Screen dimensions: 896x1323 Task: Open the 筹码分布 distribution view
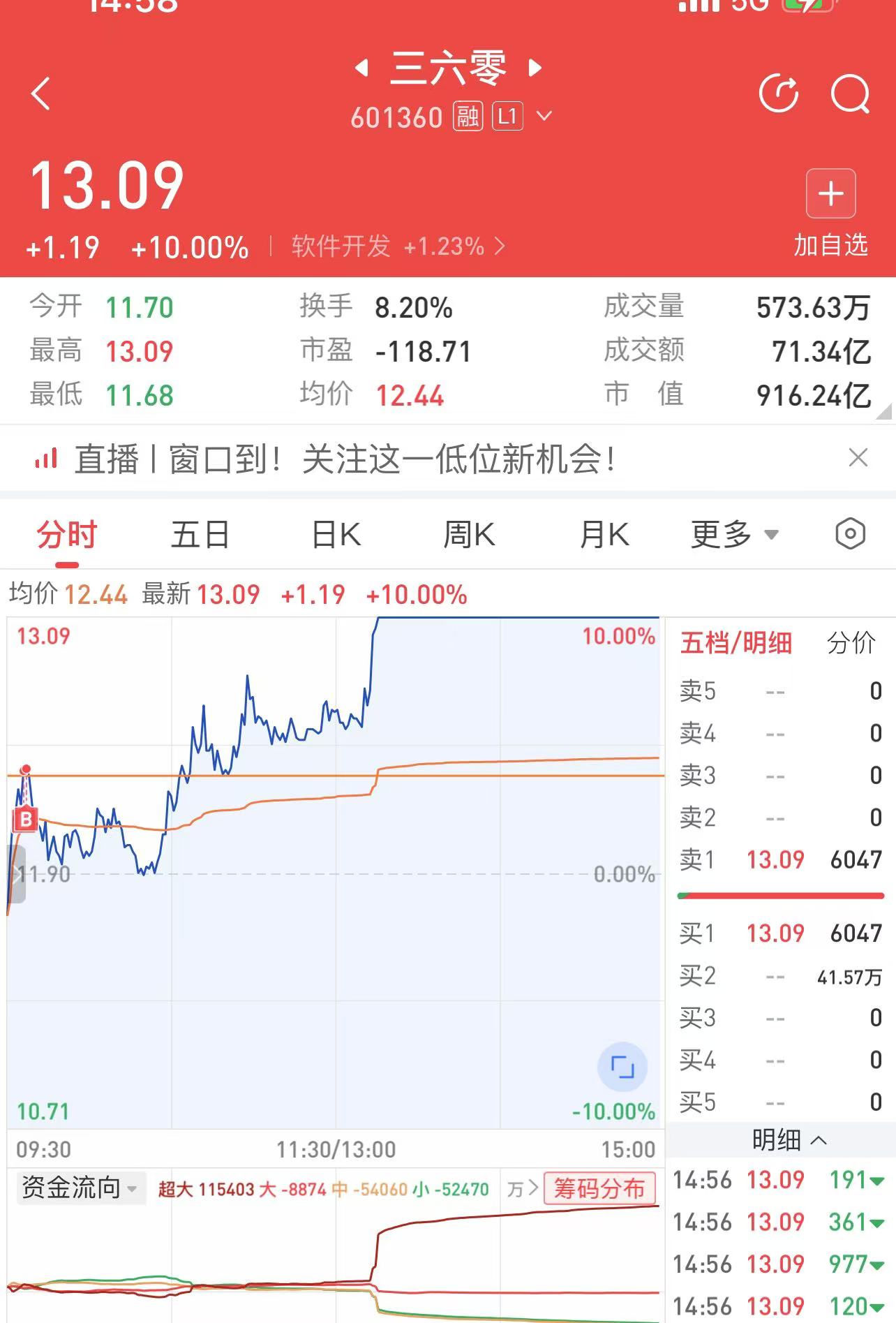click(602, 1187)
